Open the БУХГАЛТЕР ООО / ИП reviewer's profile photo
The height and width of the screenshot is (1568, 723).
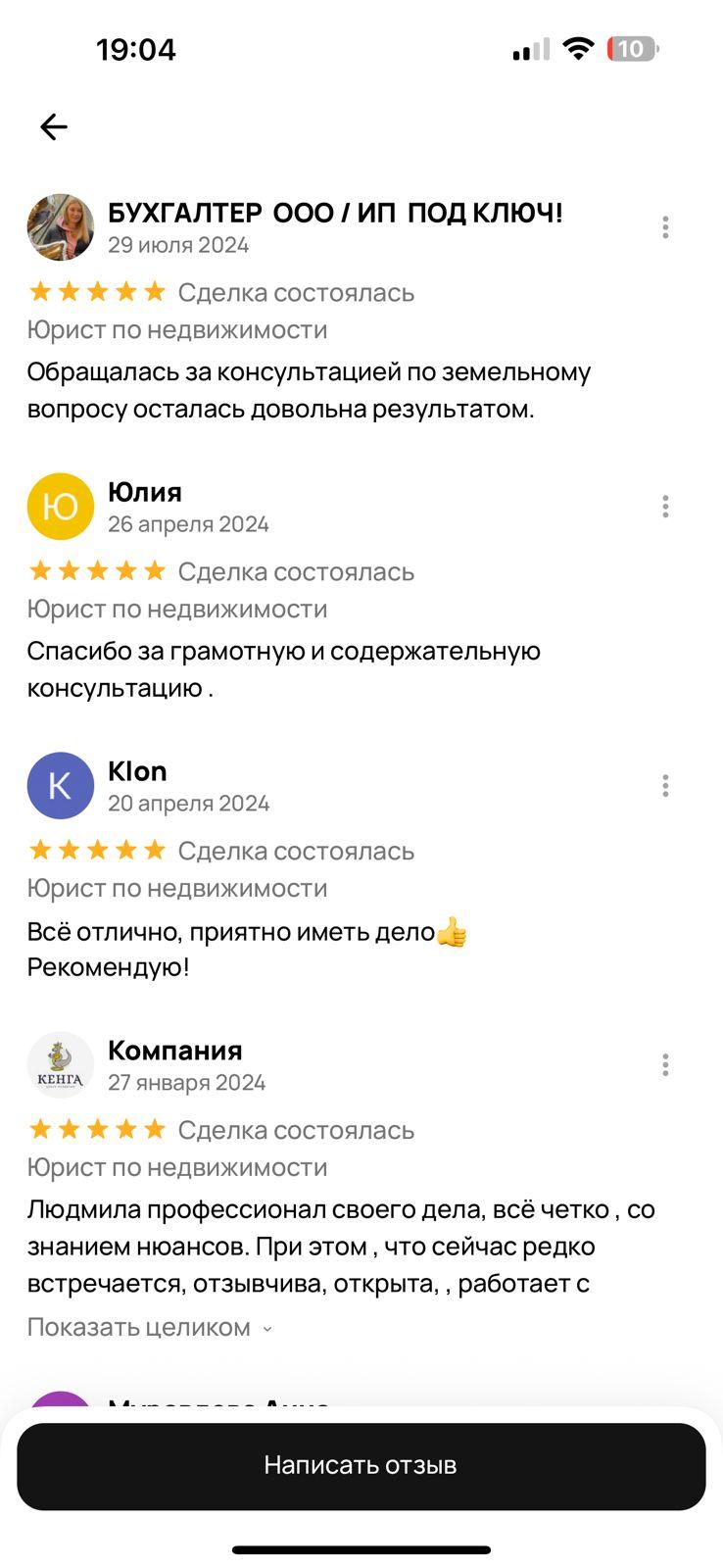click(60, 227)
